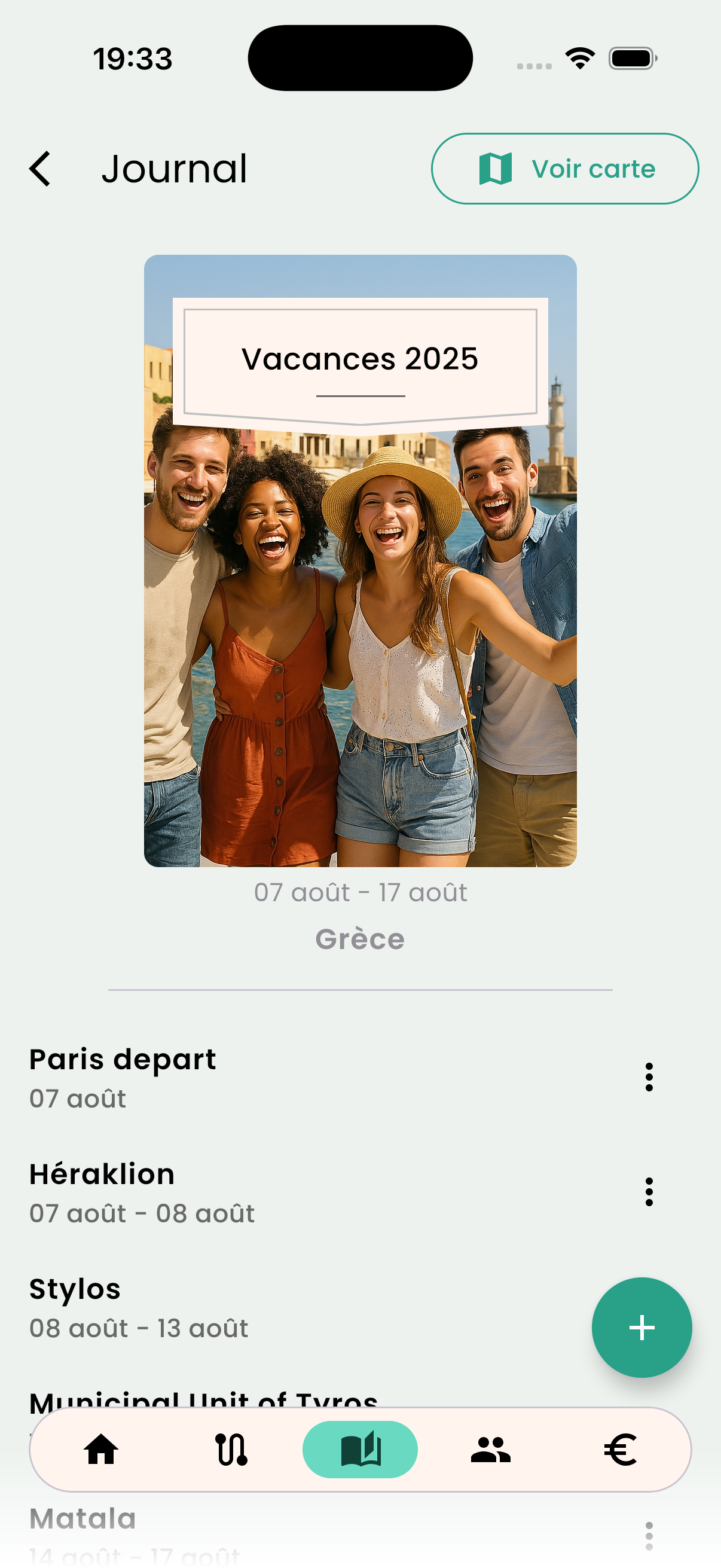Add a new journal entry
The height and width of the screenshot is (1568, 721).
point(641,1327)
